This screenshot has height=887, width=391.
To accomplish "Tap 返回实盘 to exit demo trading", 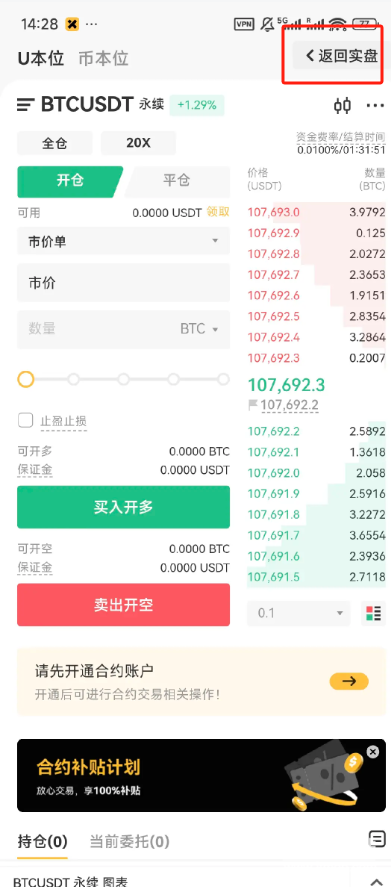I will tap(342, 55).
